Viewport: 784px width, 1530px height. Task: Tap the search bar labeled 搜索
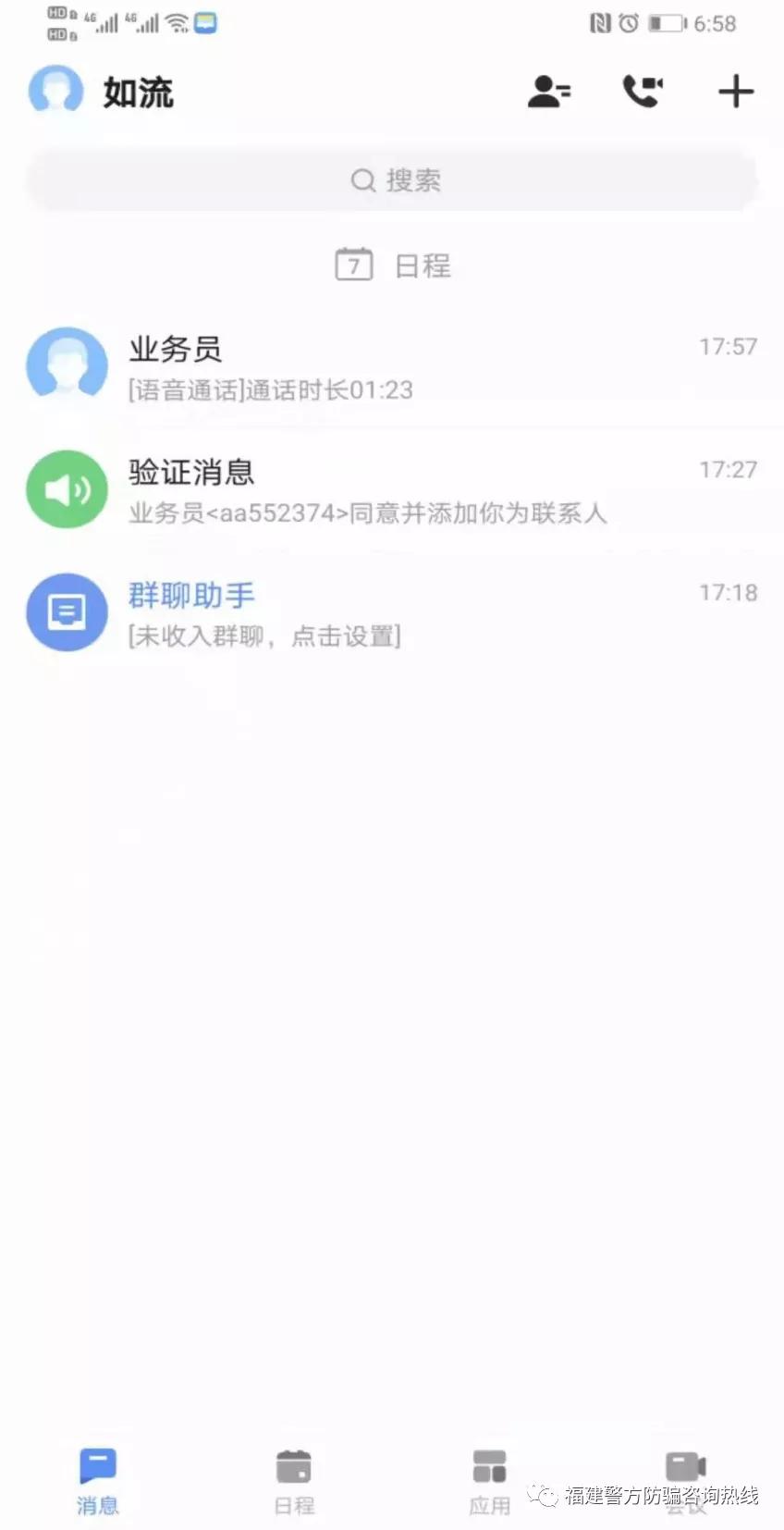(x=392, y=180)
